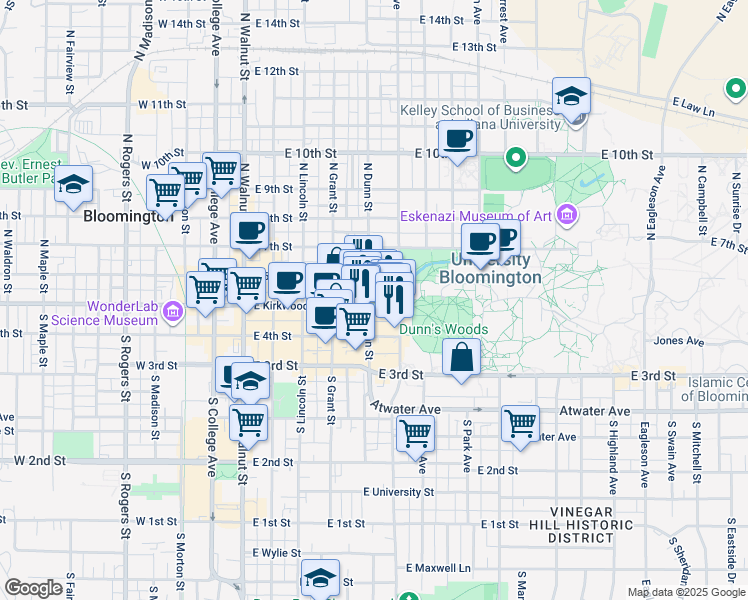Tap the coffee cup marker on E 10th St
Screen dimensions: 748x600
coord(457,142)
